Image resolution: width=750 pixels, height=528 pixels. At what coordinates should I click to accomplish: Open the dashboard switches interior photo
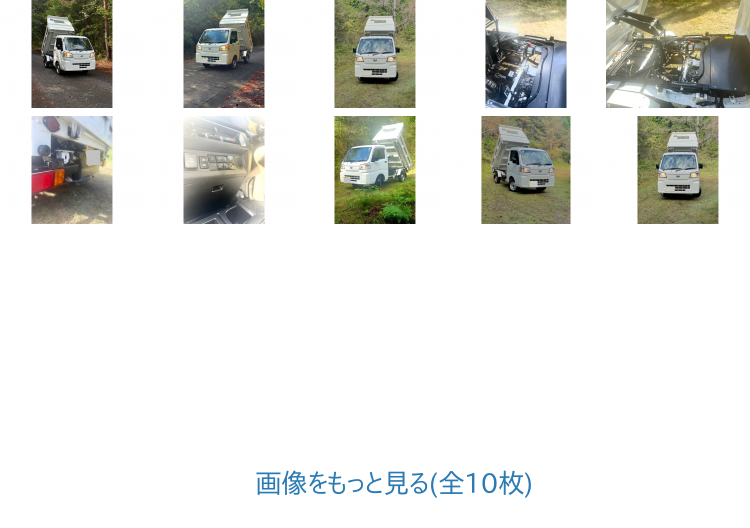tap(223, 170)
